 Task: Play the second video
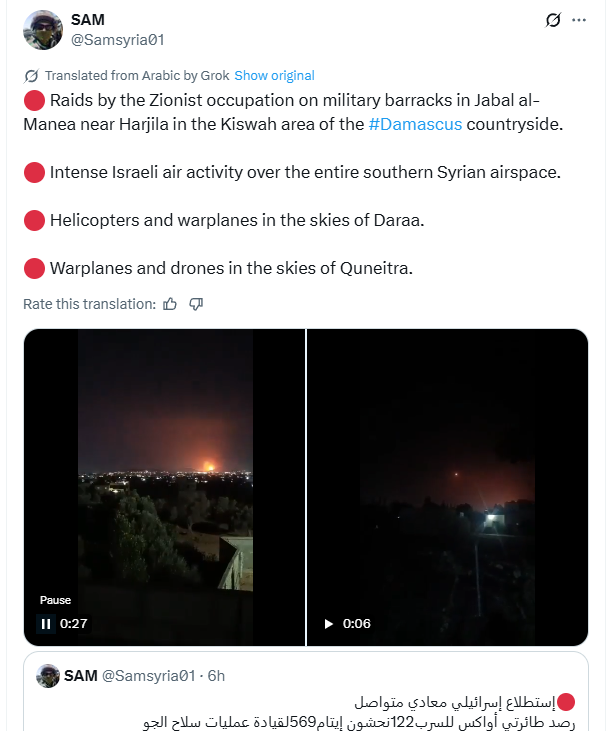pos(327,623)
